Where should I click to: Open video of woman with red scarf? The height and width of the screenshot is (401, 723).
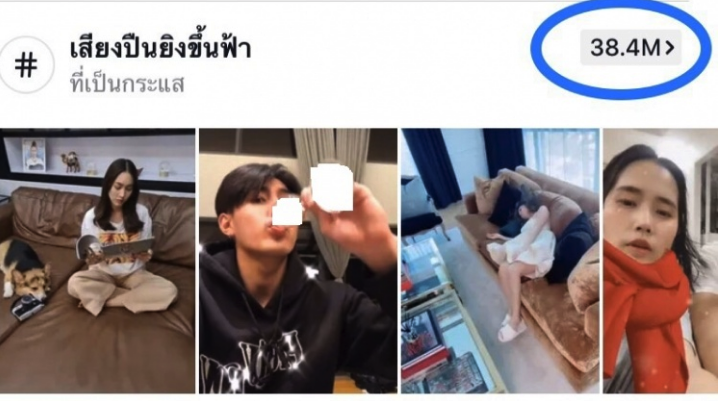point(662,260)
